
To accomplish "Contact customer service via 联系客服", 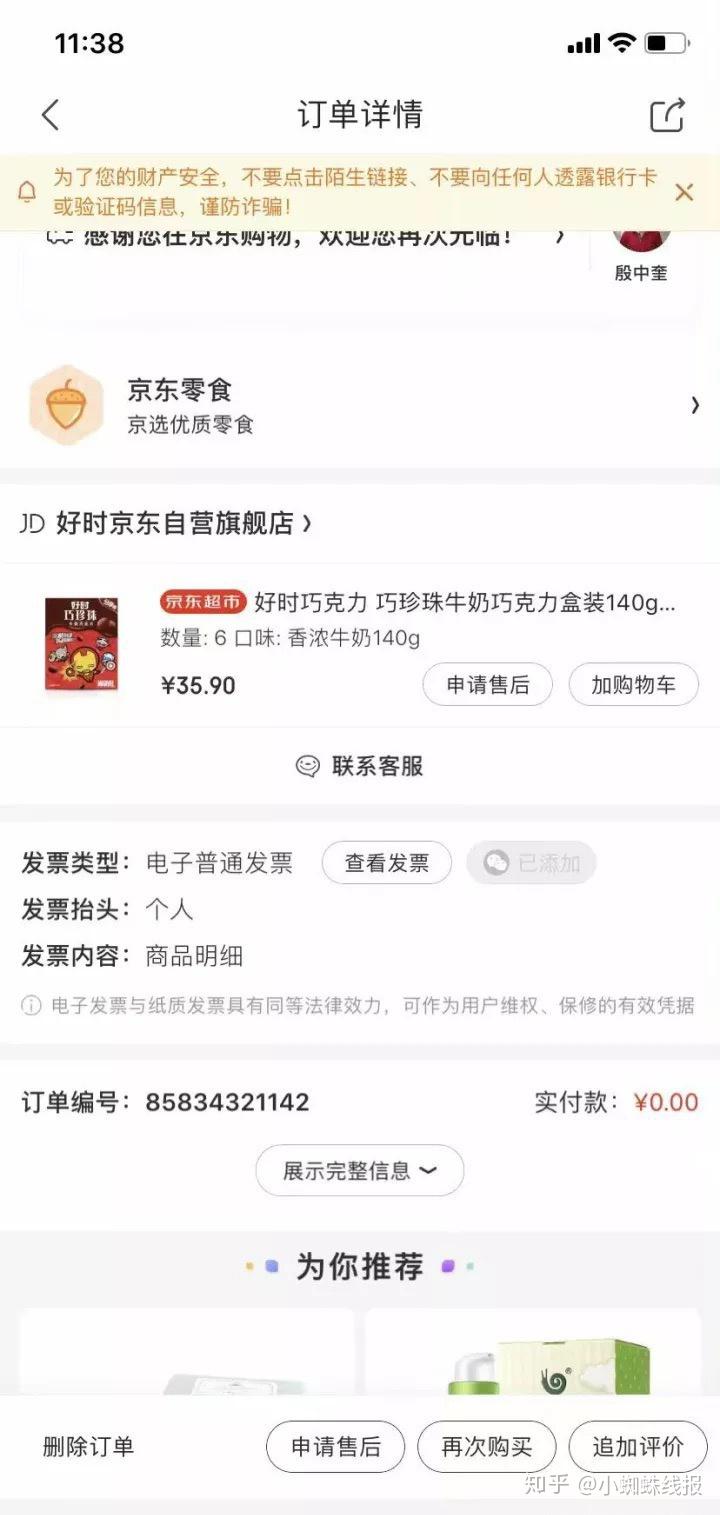I will click(360, 766).
